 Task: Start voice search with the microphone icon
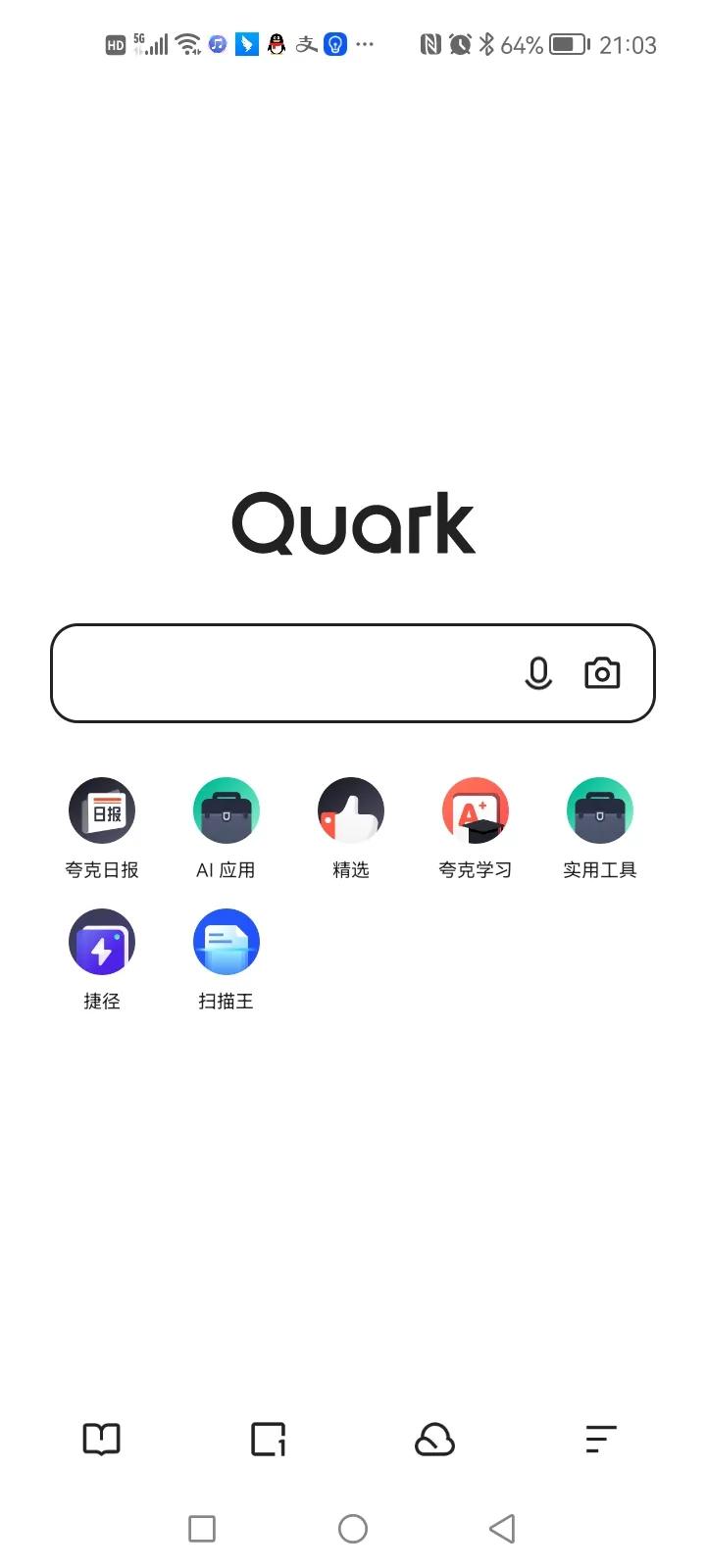pyautogui.click(x=538, y=673)
